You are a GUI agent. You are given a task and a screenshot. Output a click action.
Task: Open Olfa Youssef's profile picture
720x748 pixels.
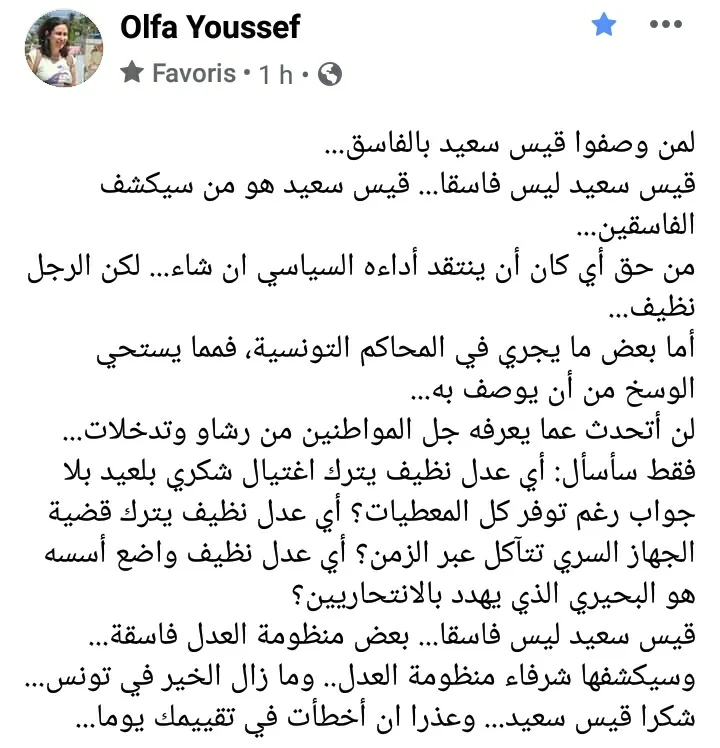tap(64, 49)
